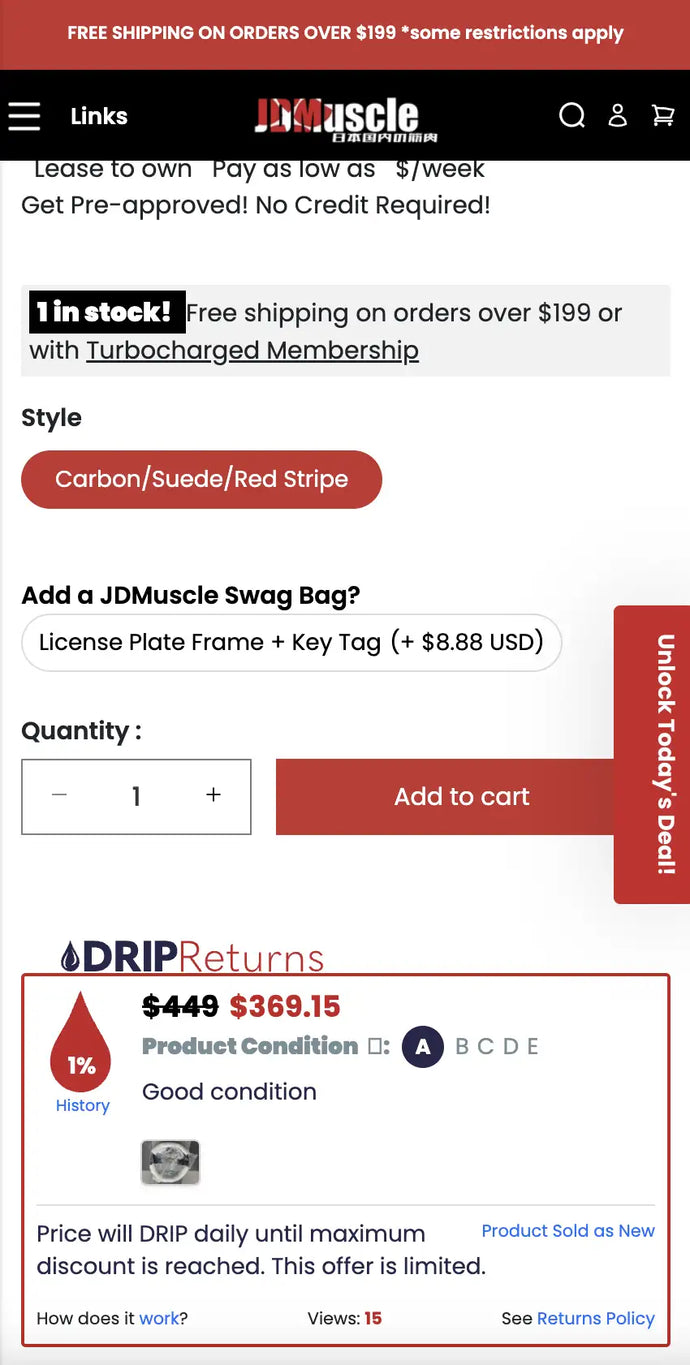Open the account profile icon

[618, 116]
